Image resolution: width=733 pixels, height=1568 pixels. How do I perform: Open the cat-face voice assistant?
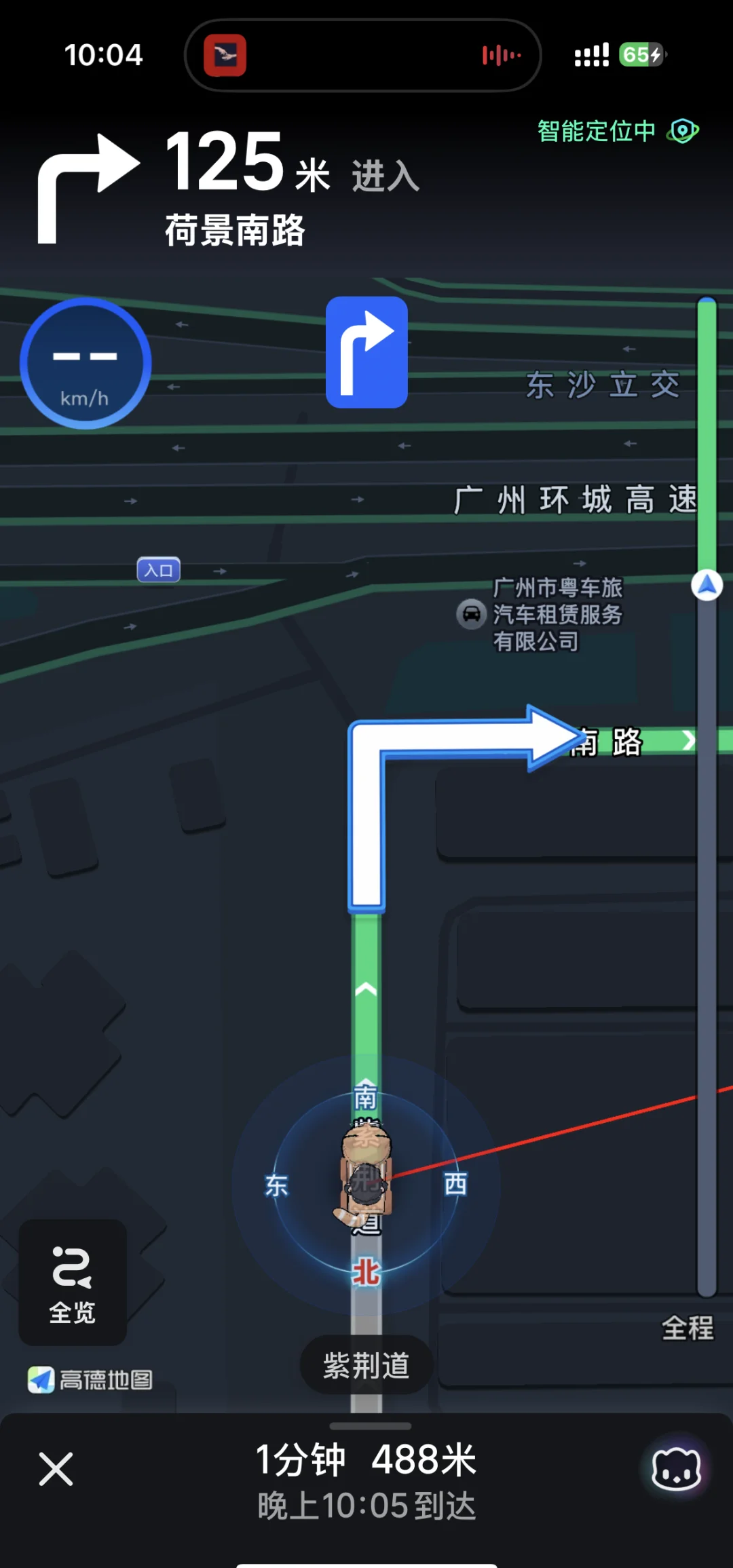click(676, 1470)
